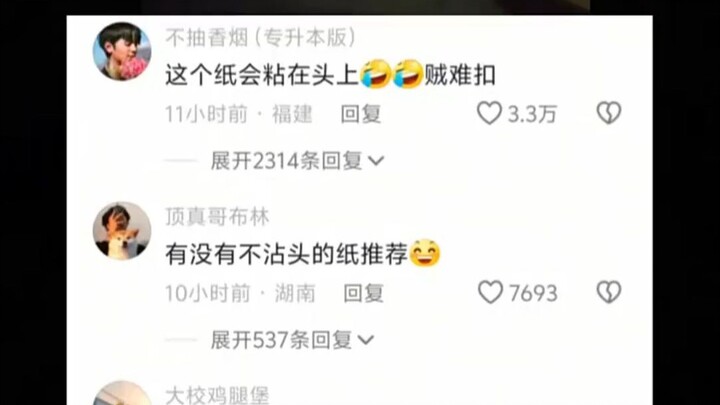Open 顶真哥布林's profile avatar

tap(122, 231)
